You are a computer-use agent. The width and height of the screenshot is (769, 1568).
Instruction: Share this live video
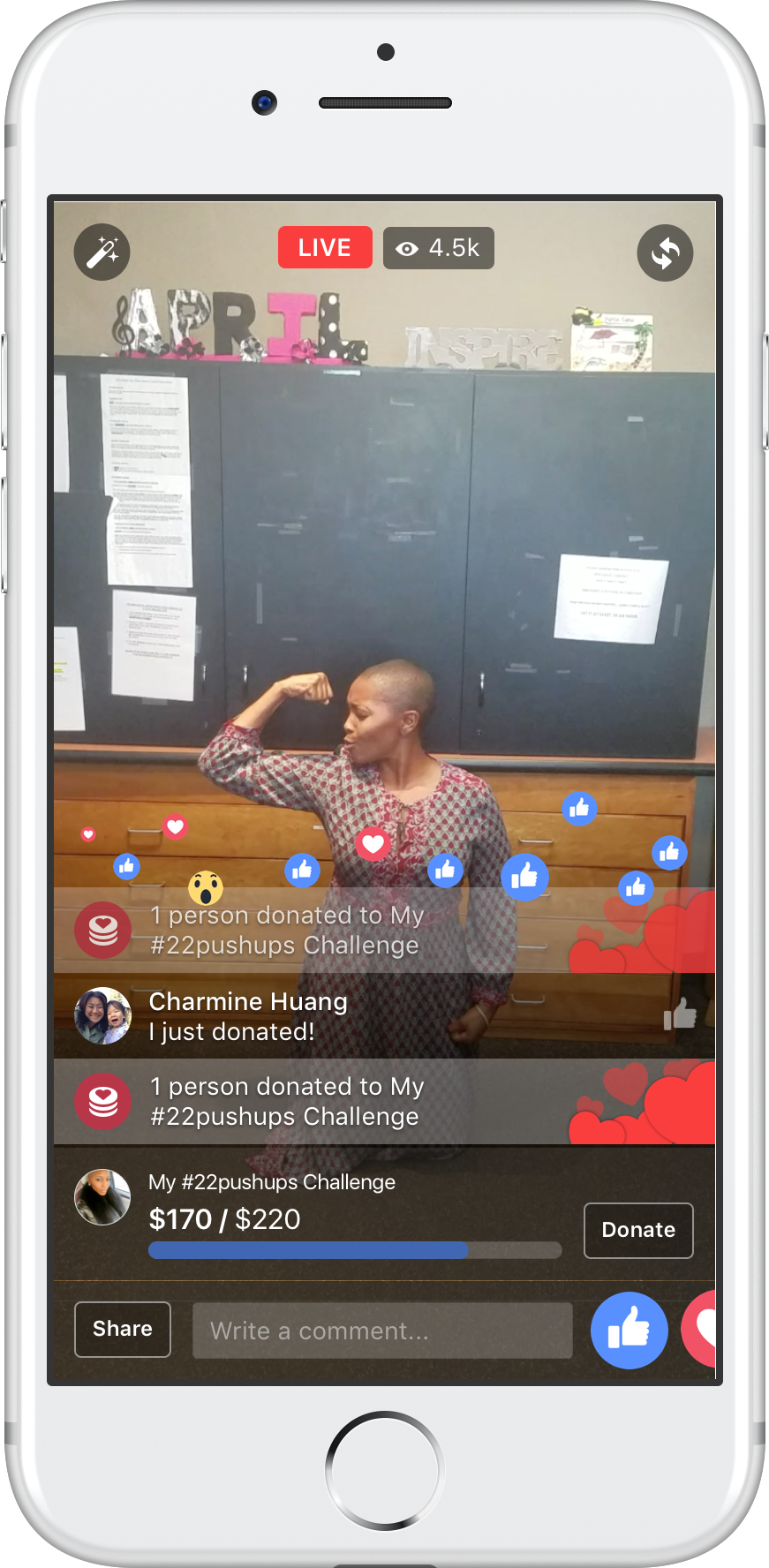coord(123,1329)
